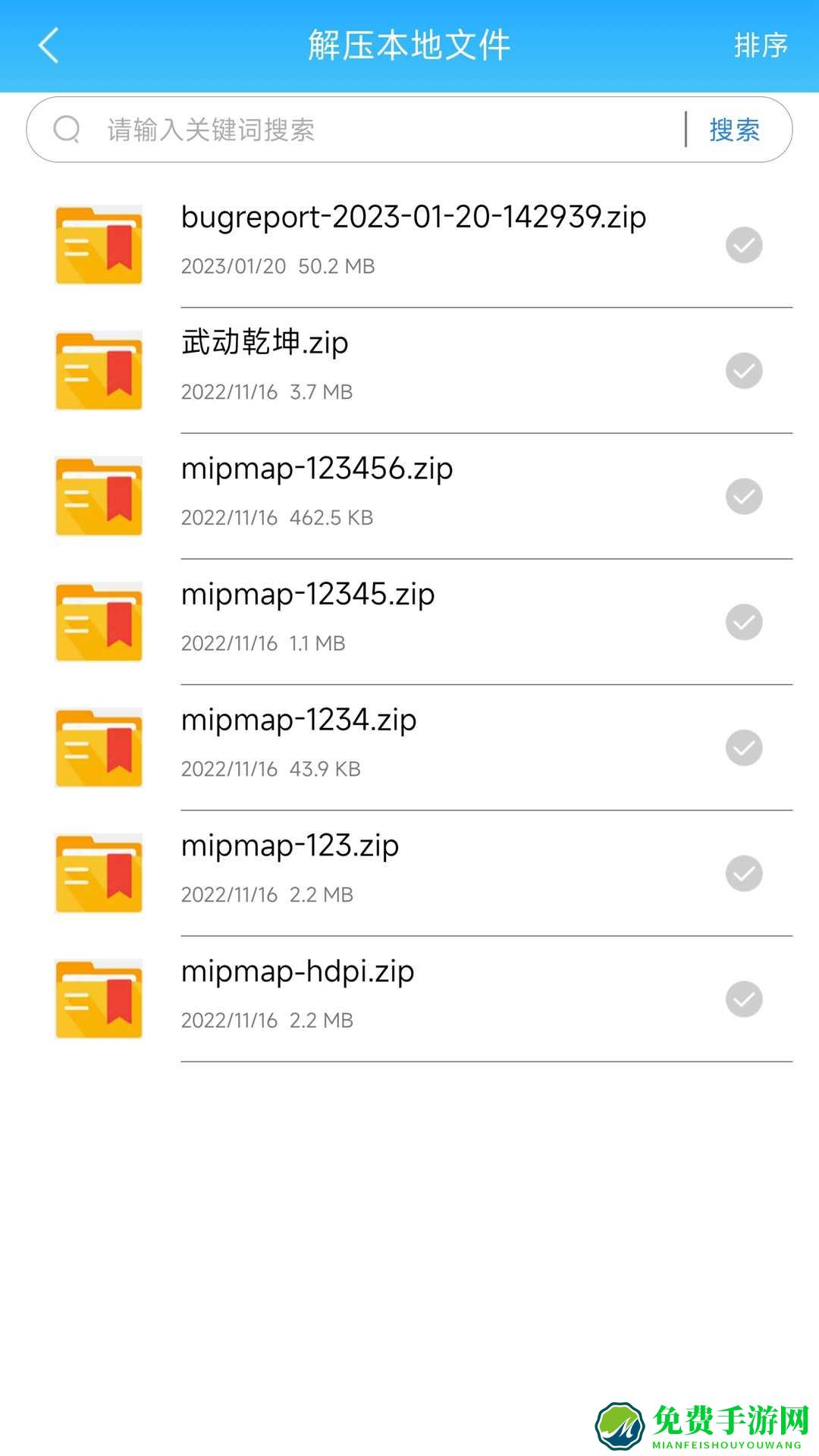819x1456 pixels.
Task: Select the mipmap-123.zip checkbox
Action: (x=744, y=874)
